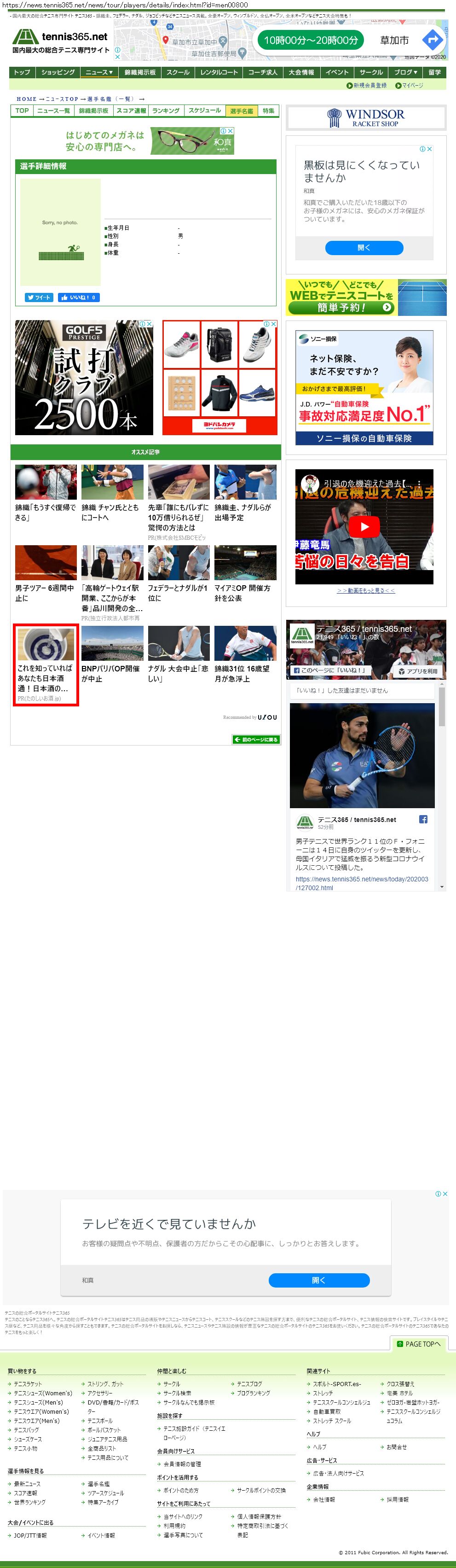The height and width of the screenshot is (1568, 456).
Task: Open テニスラケット footer link
Action: point(28,1383)
